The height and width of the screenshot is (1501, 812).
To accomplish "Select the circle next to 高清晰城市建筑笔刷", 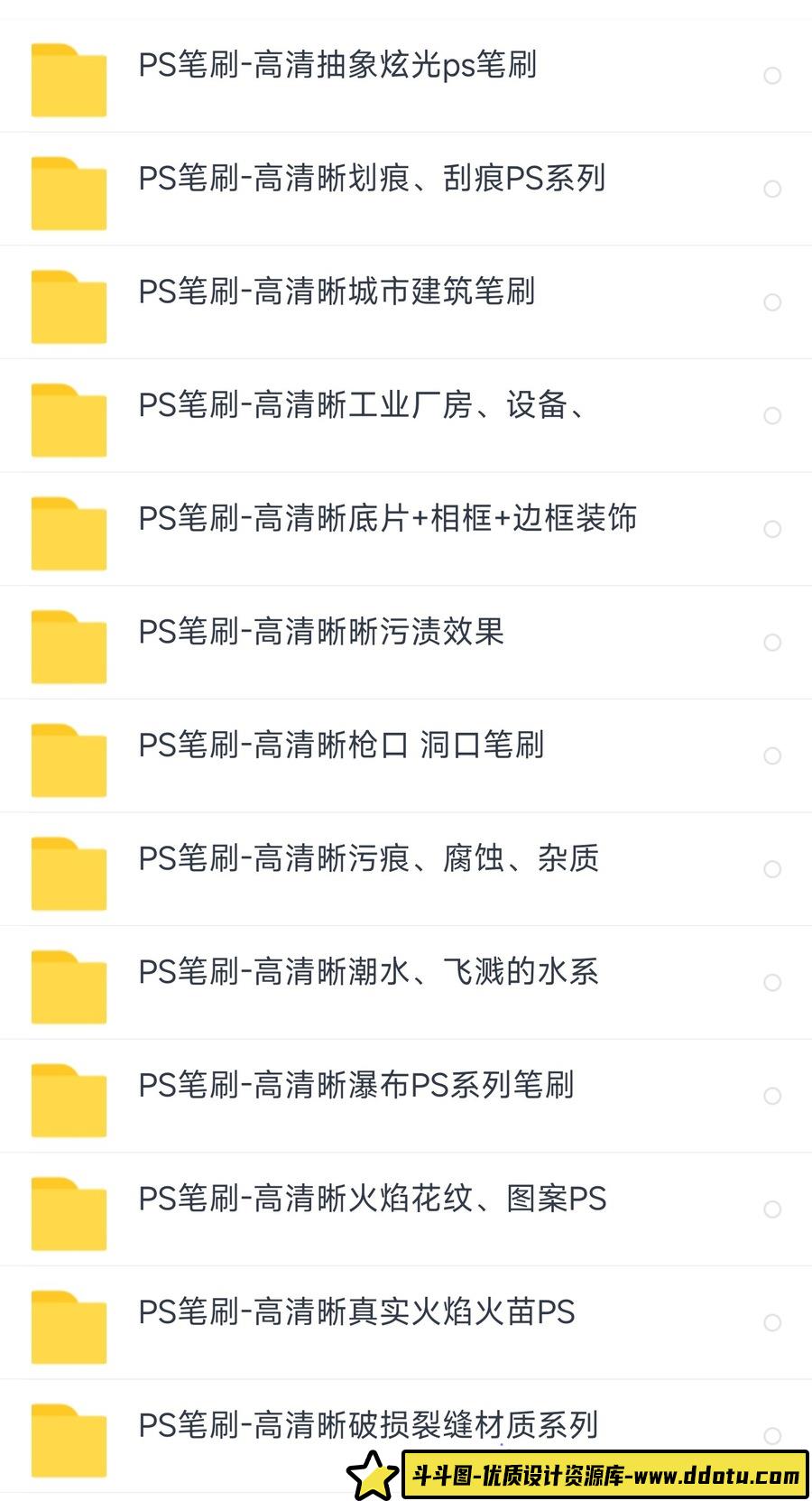I will point(773,302).
